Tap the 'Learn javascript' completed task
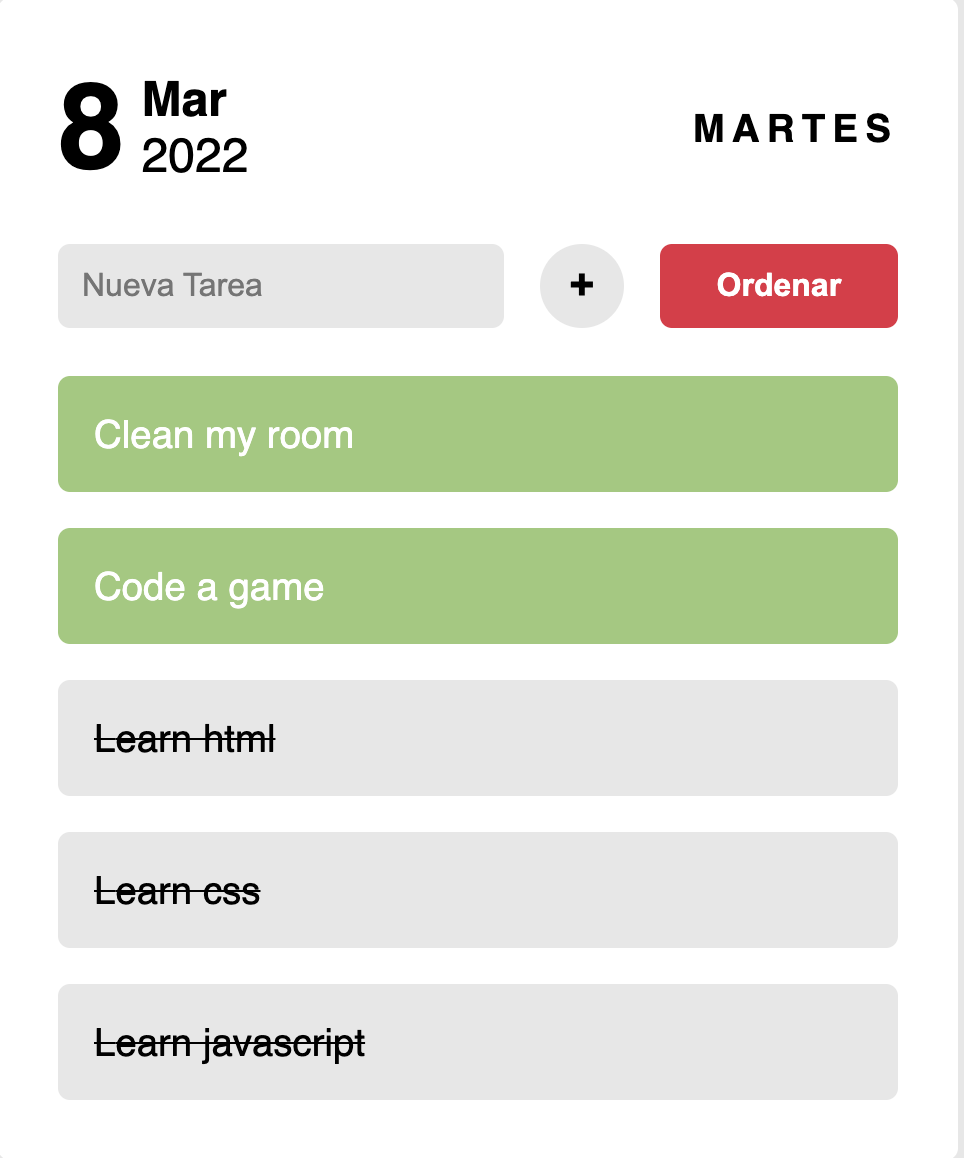The width and height of the screenshot is (964, 1158). click(x=477, y=1042)
